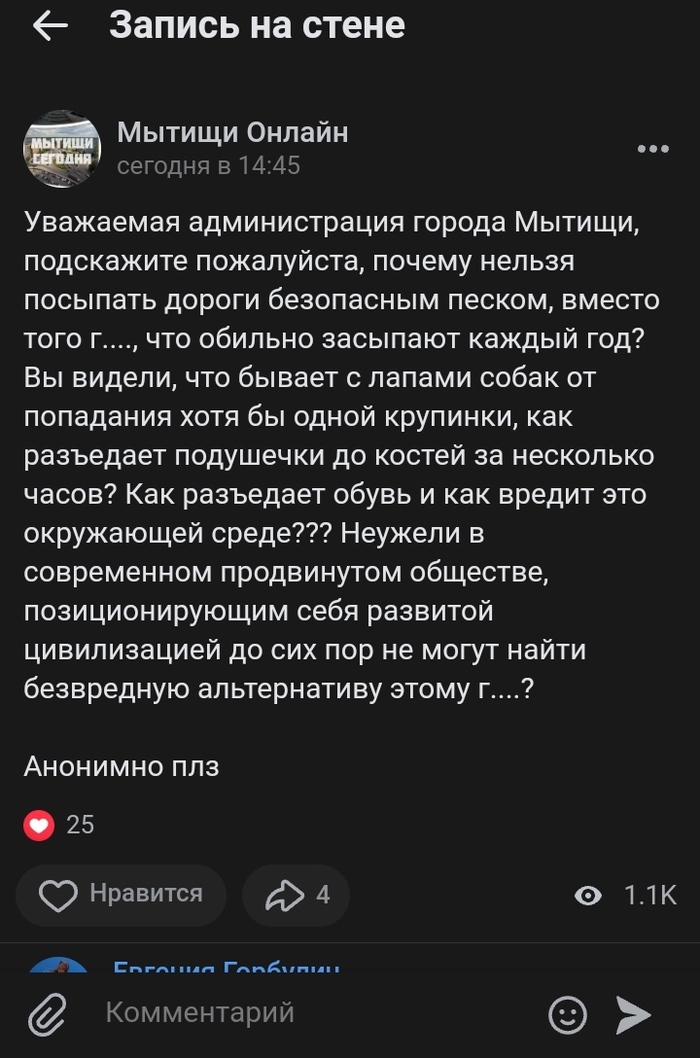Attach a file to the comment
Image resolution: width=700 pixels, height=1058 pixels.
coord(47,1014)
